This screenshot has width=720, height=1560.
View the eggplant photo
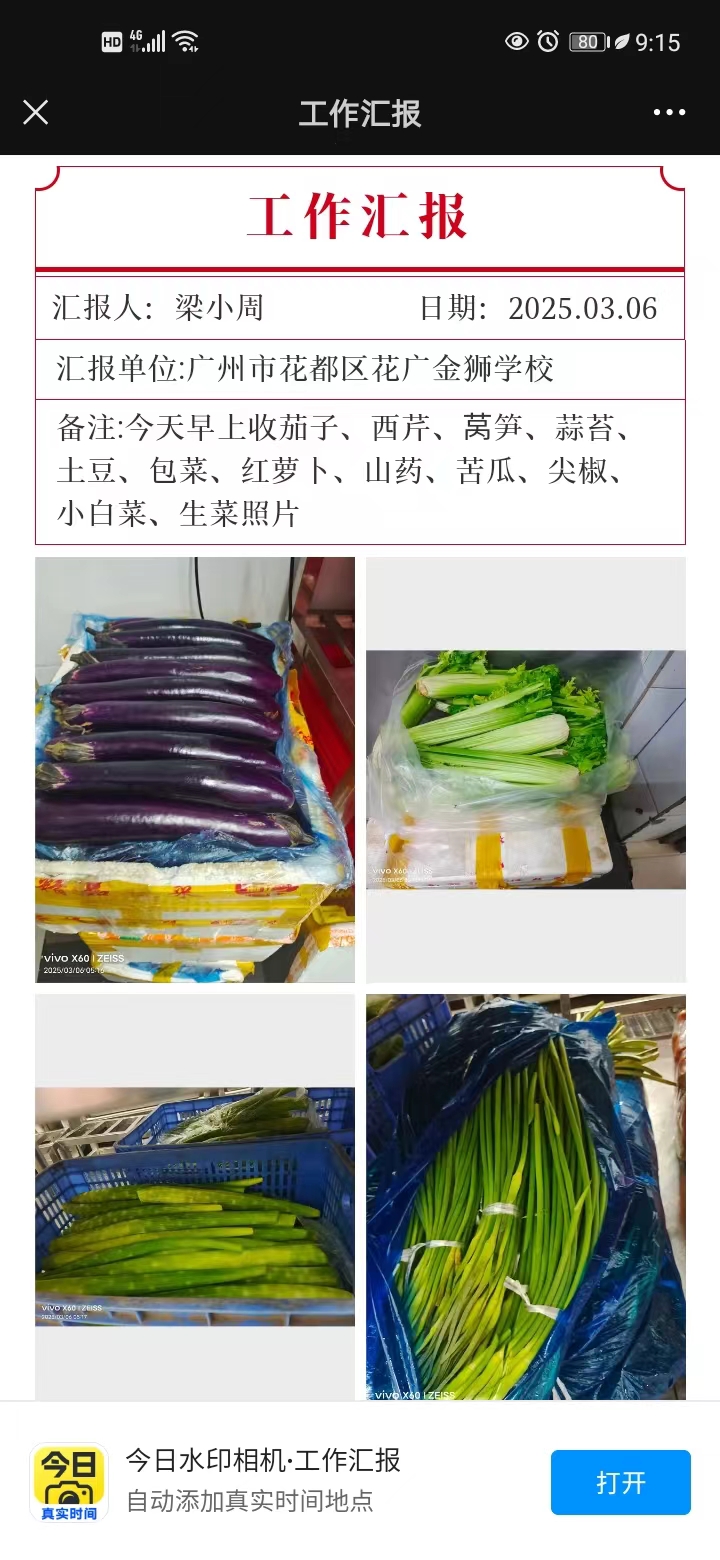tap(195, 769)
